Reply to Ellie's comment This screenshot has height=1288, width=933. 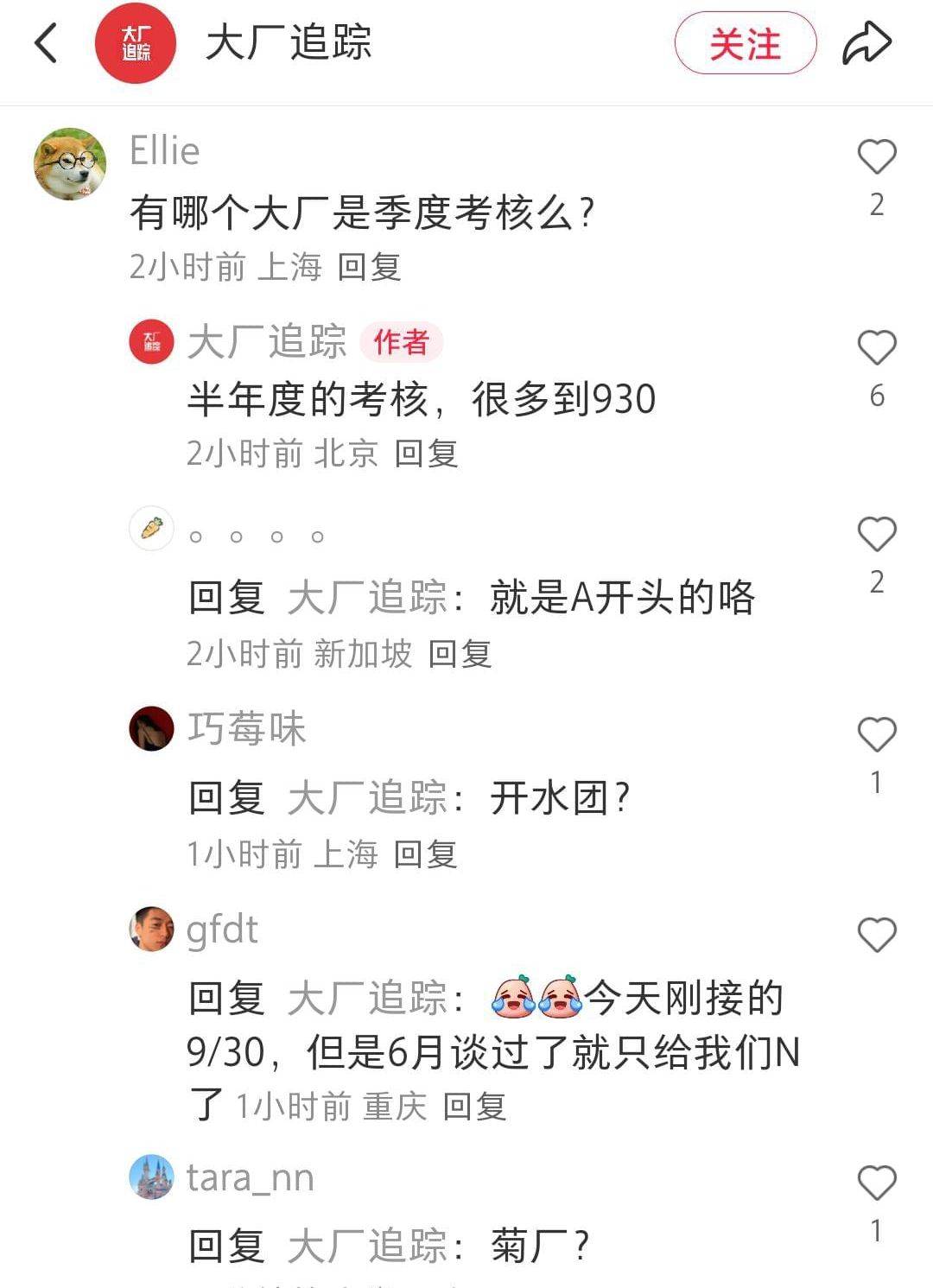[x=369, y=267]
